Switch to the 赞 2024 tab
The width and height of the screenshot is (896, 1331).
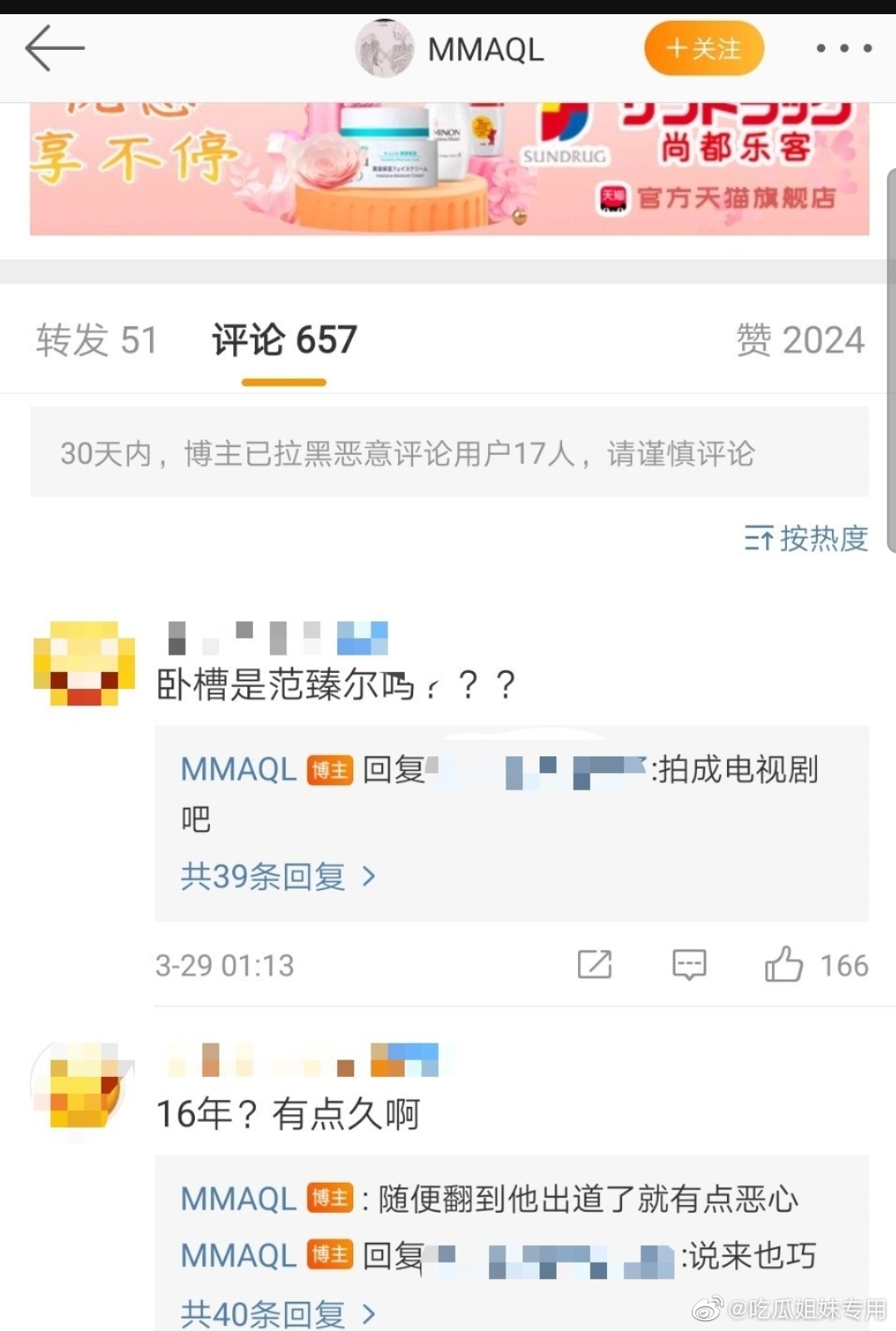pos(799,341)
